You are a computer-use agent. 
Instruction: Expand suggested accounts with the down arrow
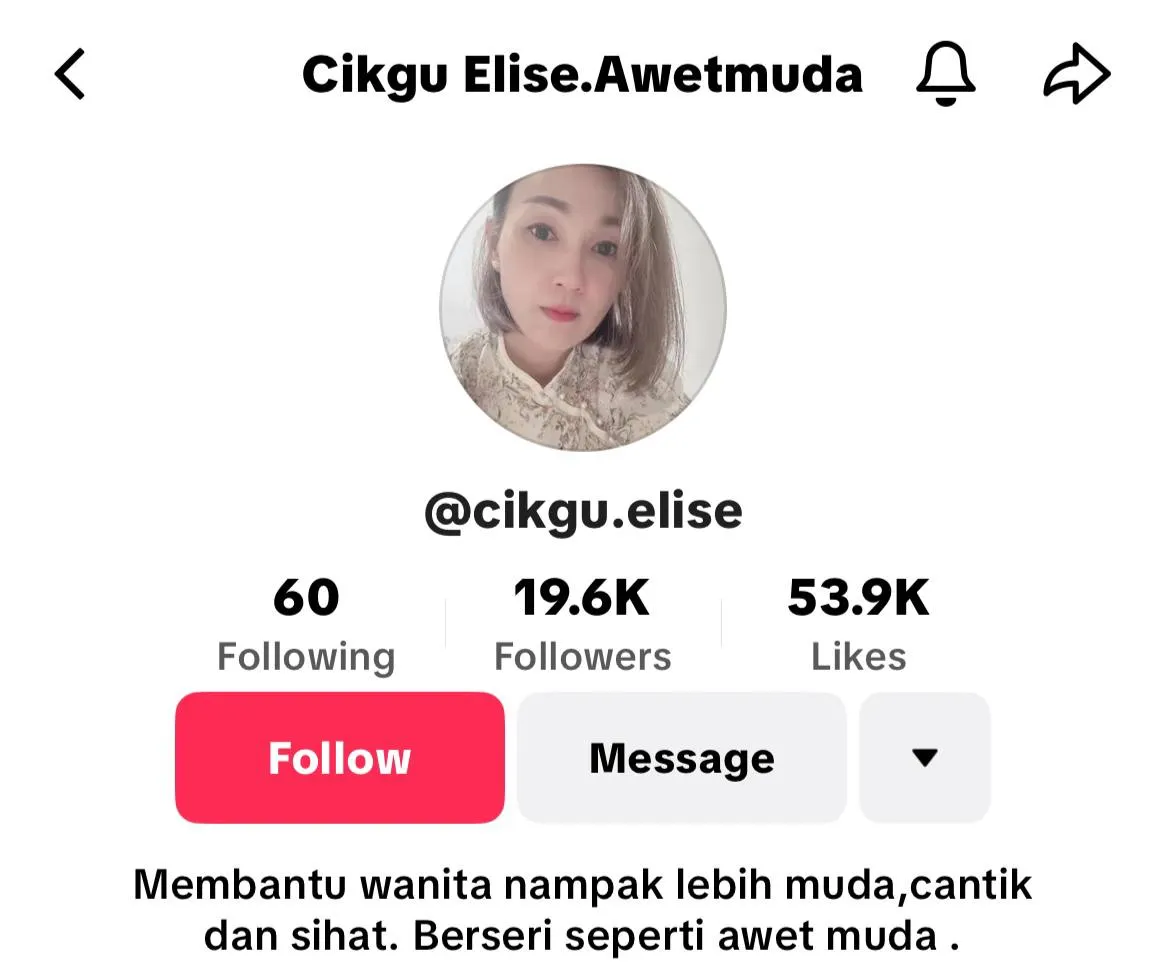point(924,758)
